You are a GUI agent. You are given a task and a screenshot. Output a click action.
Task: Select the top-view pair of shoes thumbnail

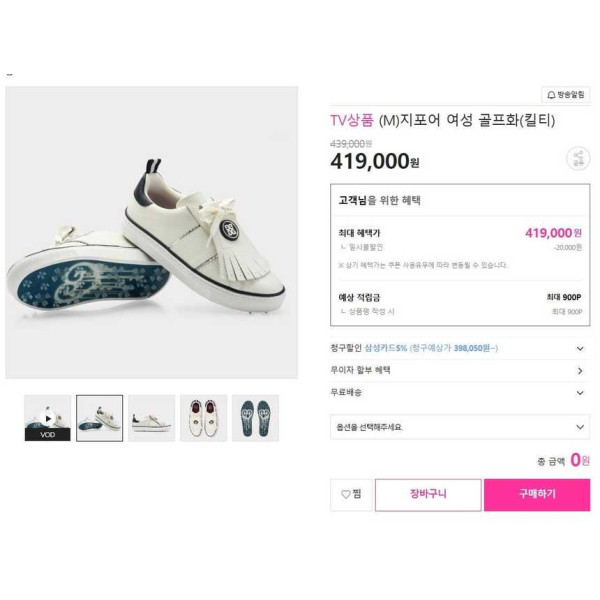coord(203,419)
